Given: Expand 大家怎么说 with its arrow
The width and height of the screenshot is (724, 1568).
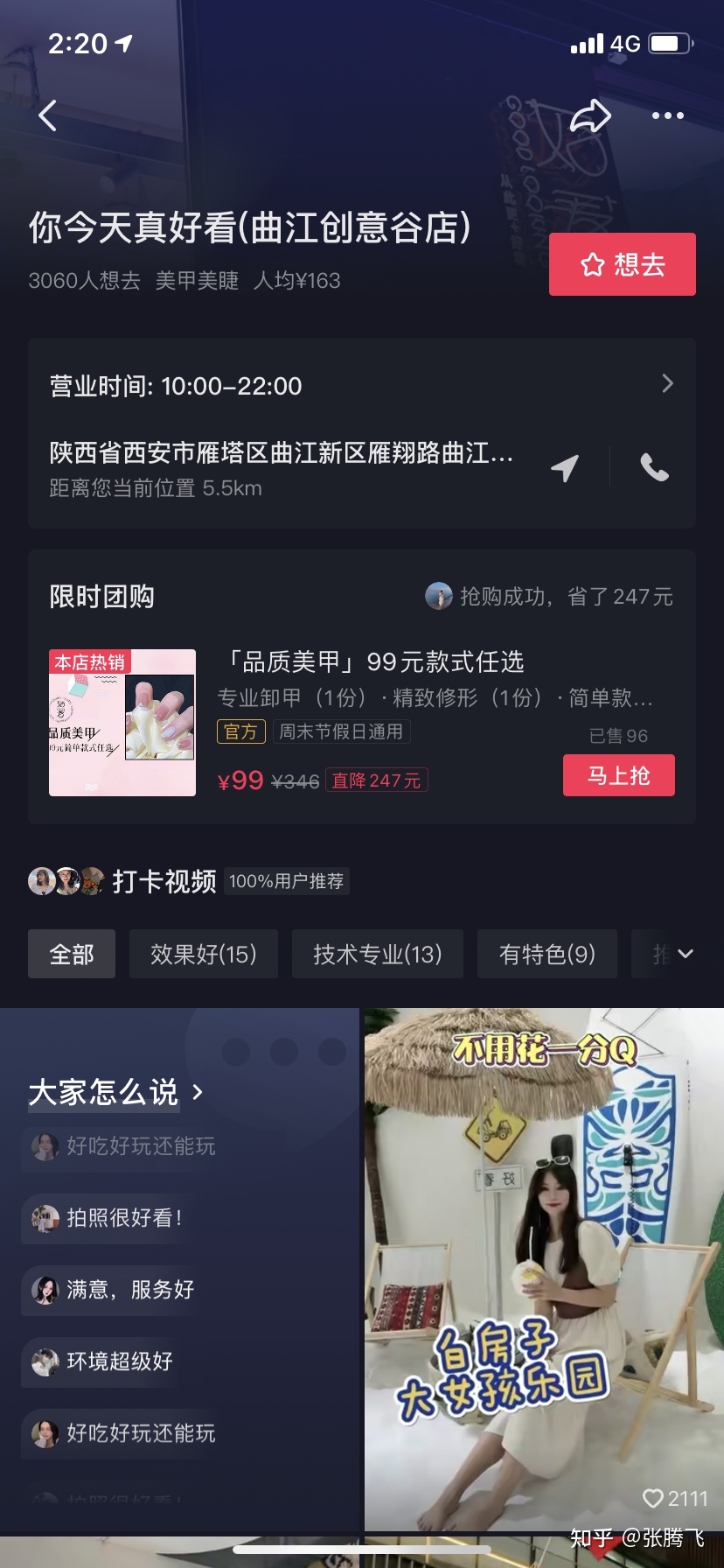Looking at the screenshot, I should [198, 1093].
